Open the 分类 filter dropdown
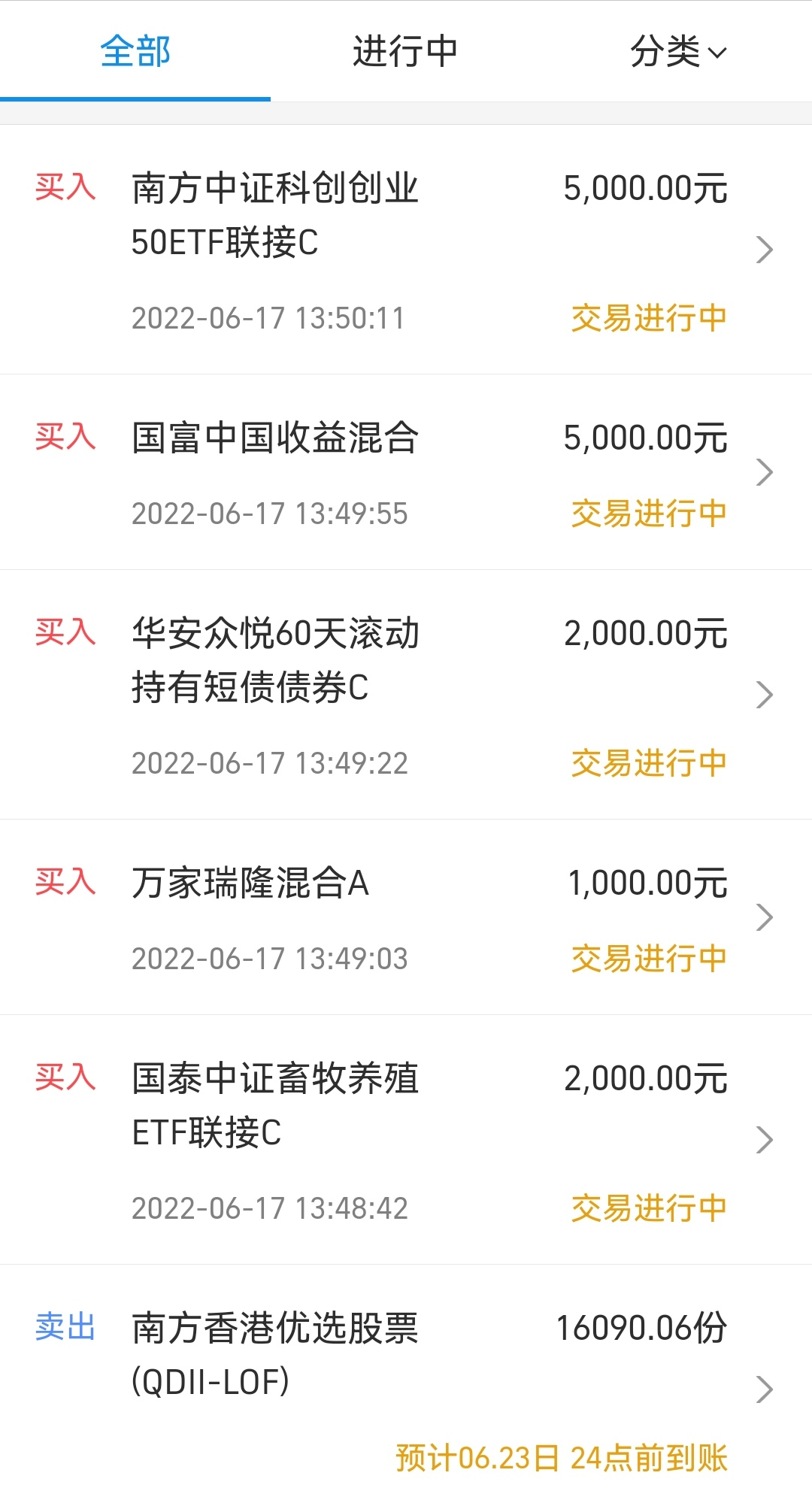 (x=675, y=51)
